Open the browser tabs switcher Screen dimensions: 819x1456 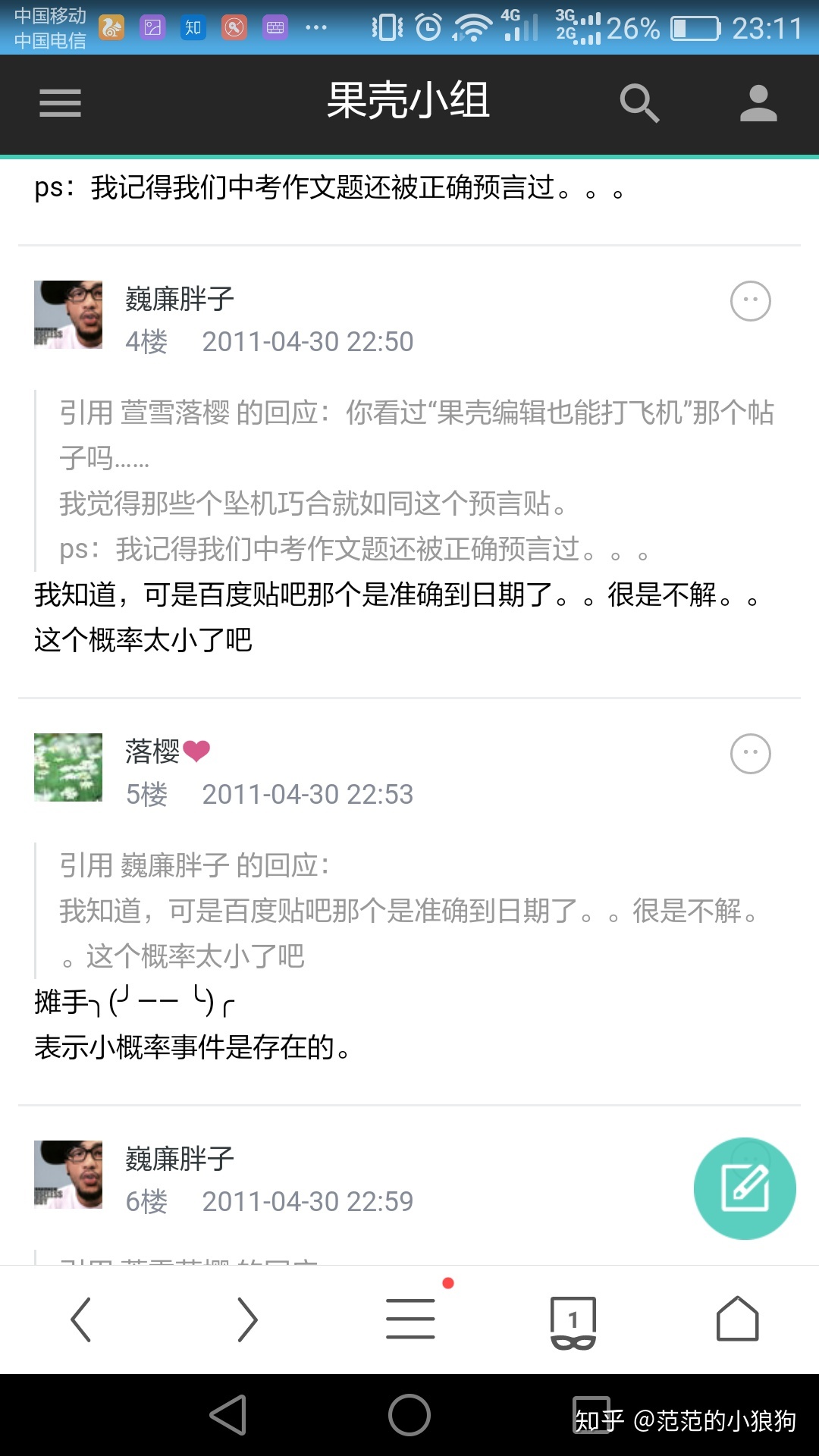(x=573, y=1321)
